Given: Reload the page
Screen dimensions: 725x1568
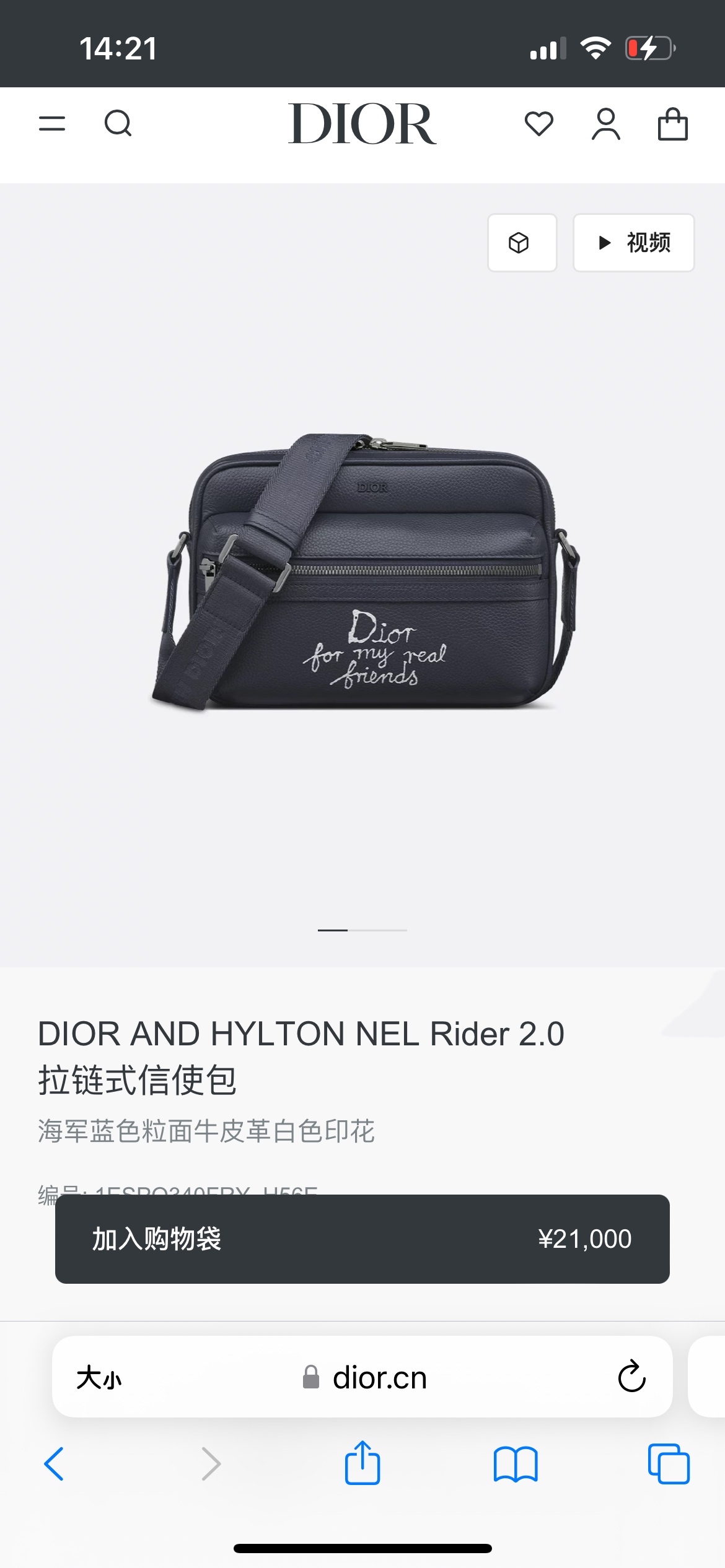Looking at the screenshot, I should tap(631, 1377).
